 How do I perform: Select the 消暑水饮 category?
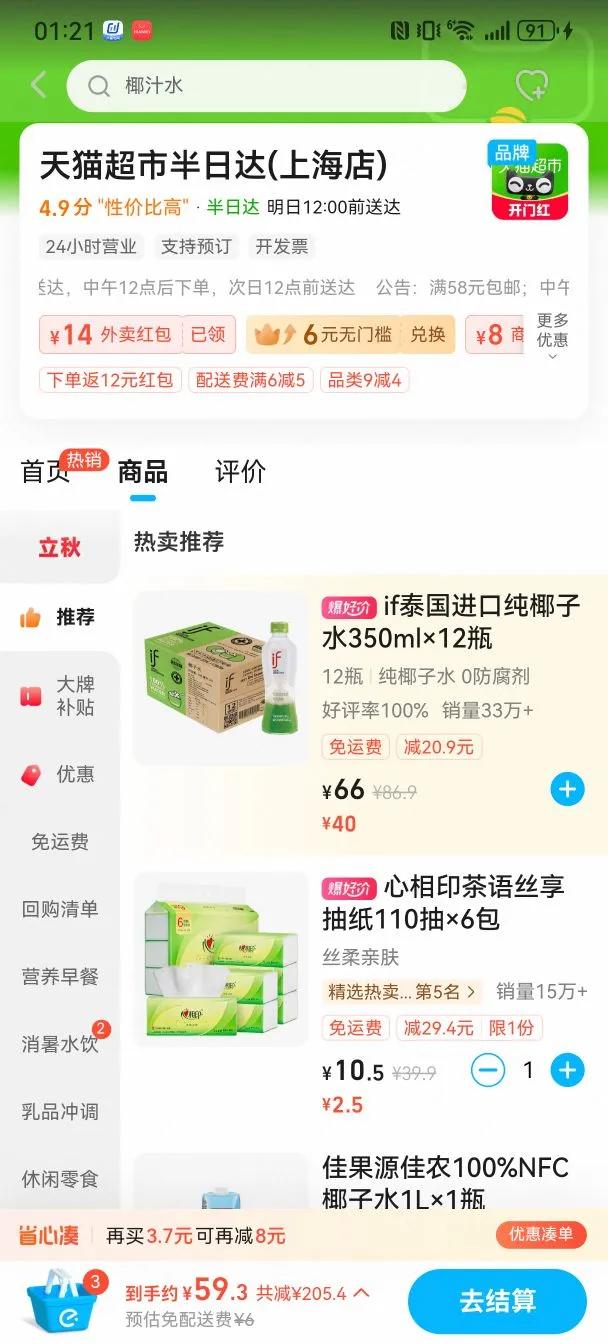point(60,1044)
